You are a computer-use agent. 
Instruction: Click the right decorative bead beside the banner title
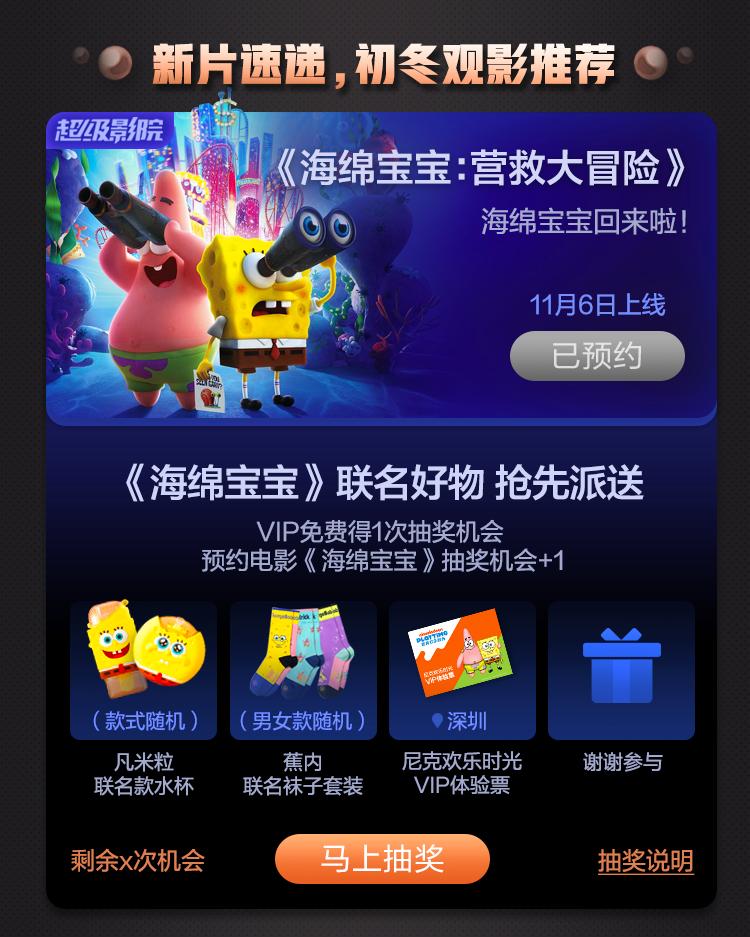(x=648, y=60)
